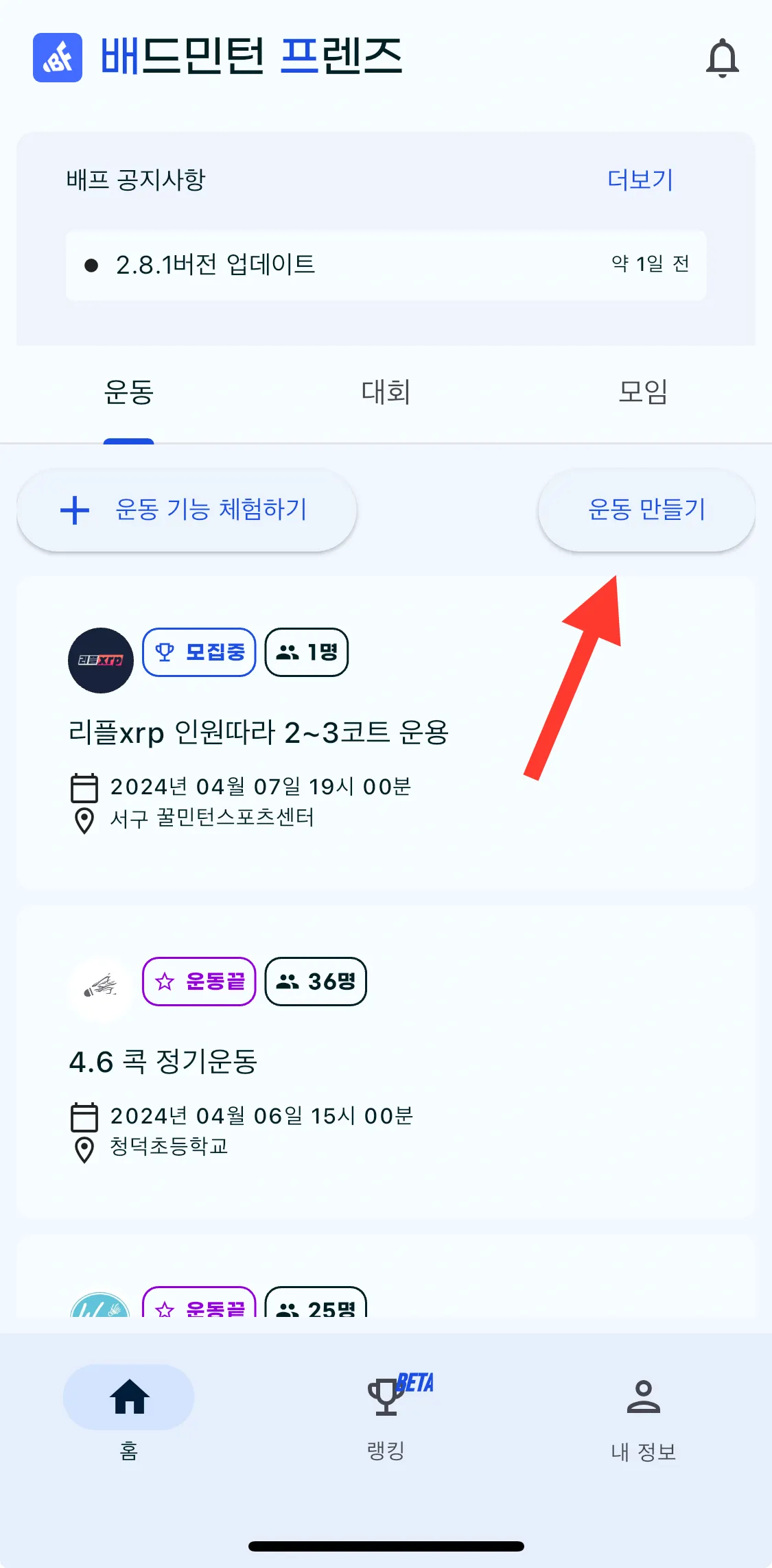Open the notifications bell

tap(722, 58)
